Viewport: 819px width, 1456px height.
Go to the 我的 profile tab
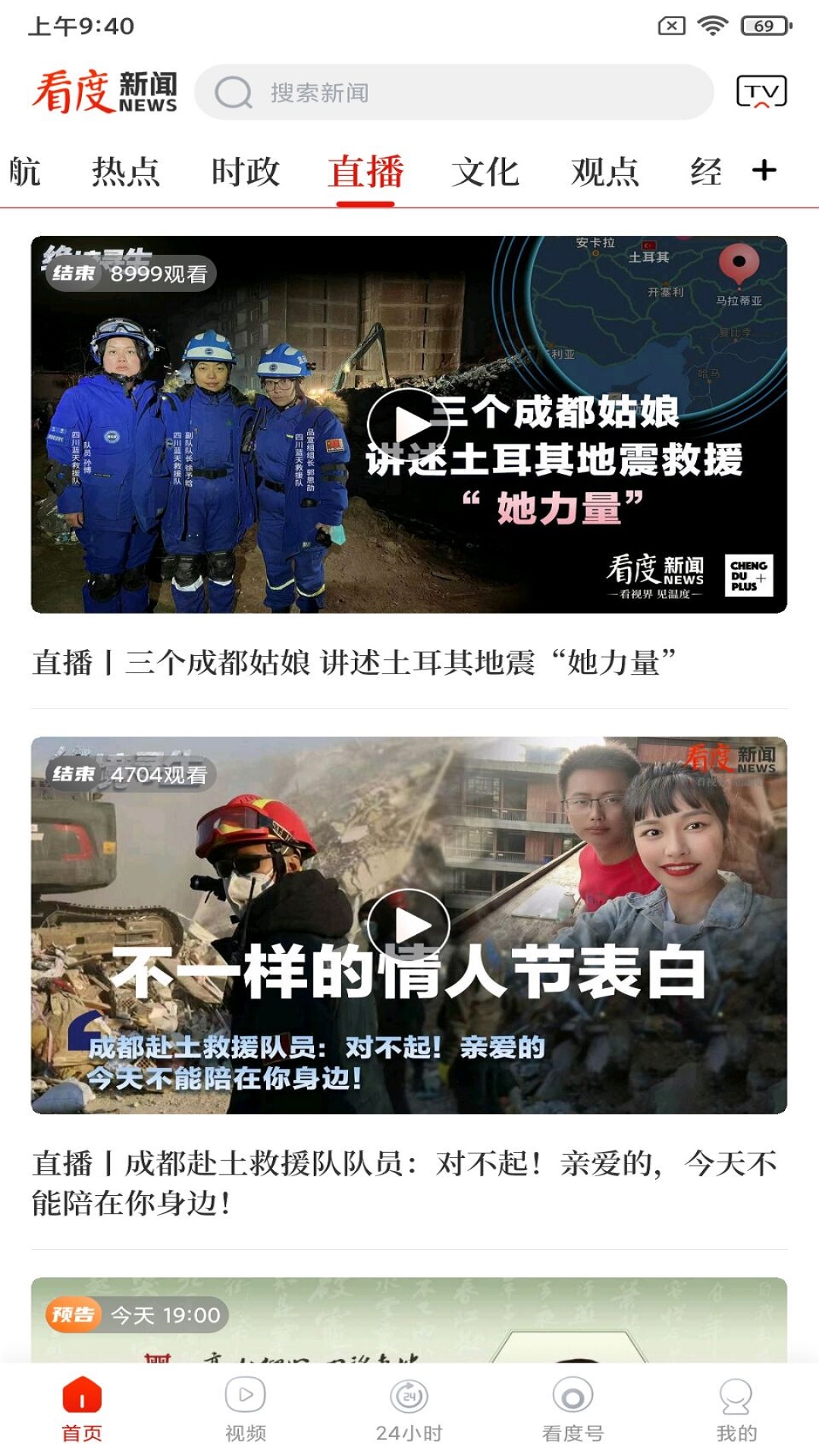click(x=736, y=1409)
